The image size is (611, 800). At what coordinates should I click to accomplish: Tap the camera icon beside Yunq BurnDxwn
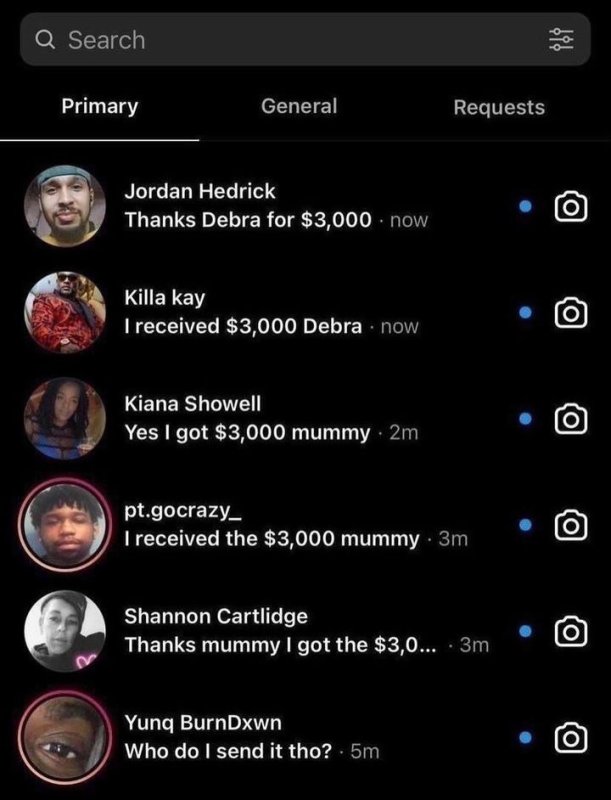click(570, 738)
